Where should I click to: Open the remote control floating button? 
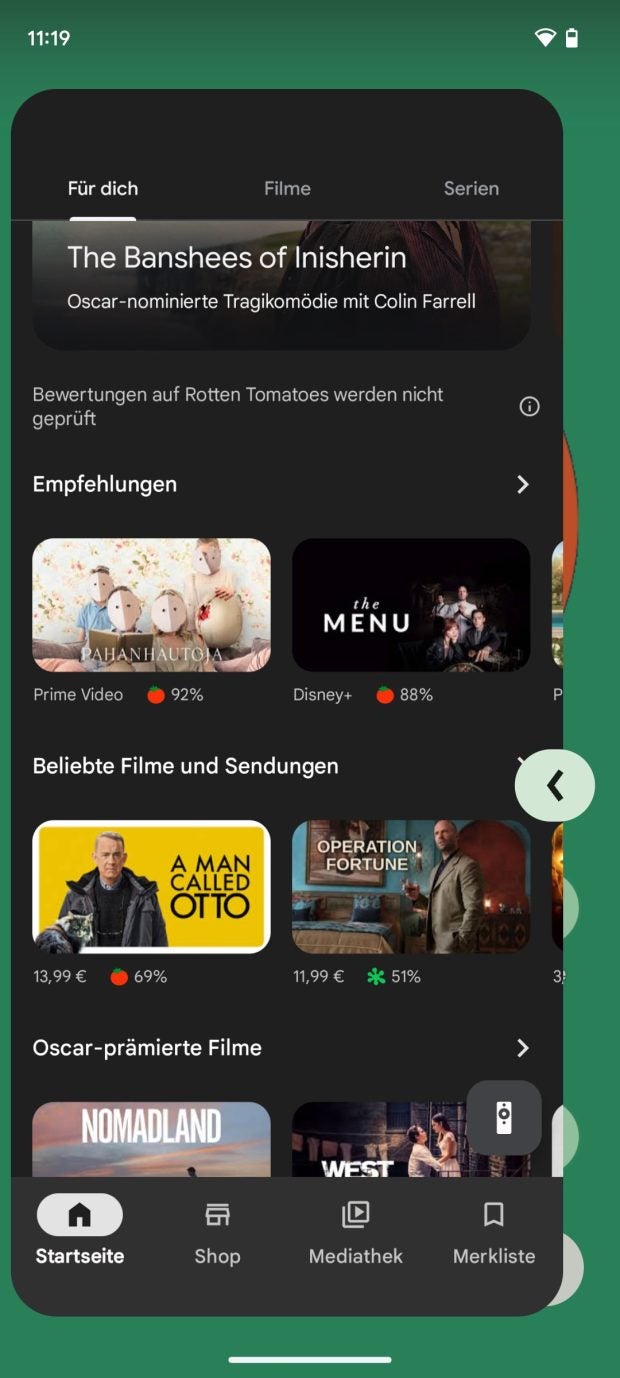coord(504,1117)
